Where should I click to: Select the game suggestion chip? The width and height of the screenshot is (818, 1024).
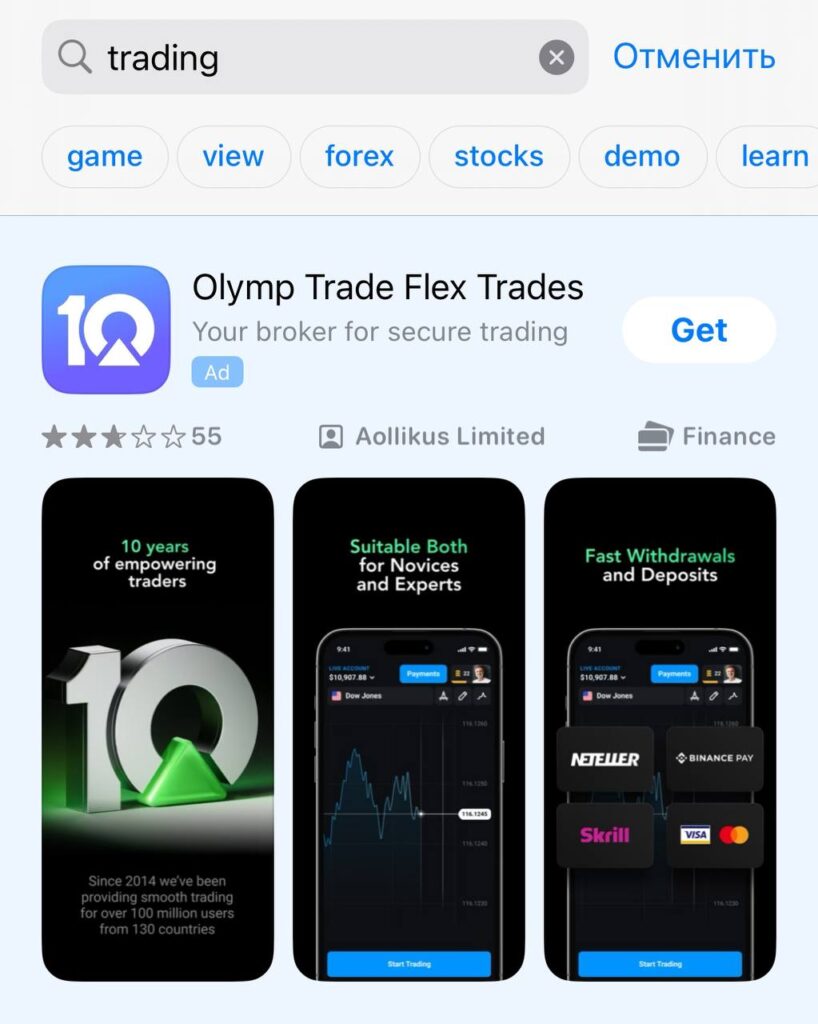click(104, 156)
